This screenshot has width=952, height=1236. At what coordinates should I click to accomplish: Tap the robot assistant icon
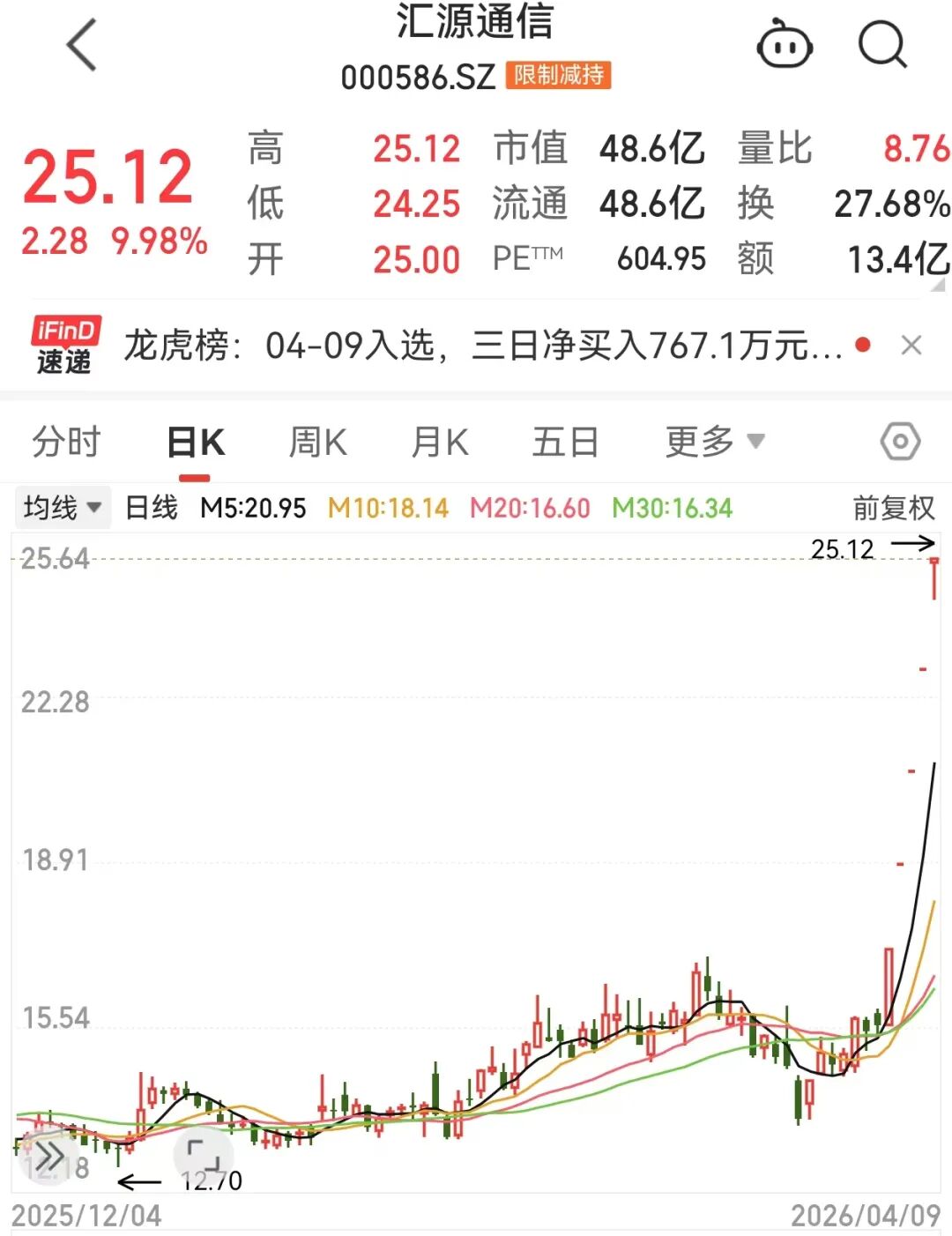click(783, 44)
